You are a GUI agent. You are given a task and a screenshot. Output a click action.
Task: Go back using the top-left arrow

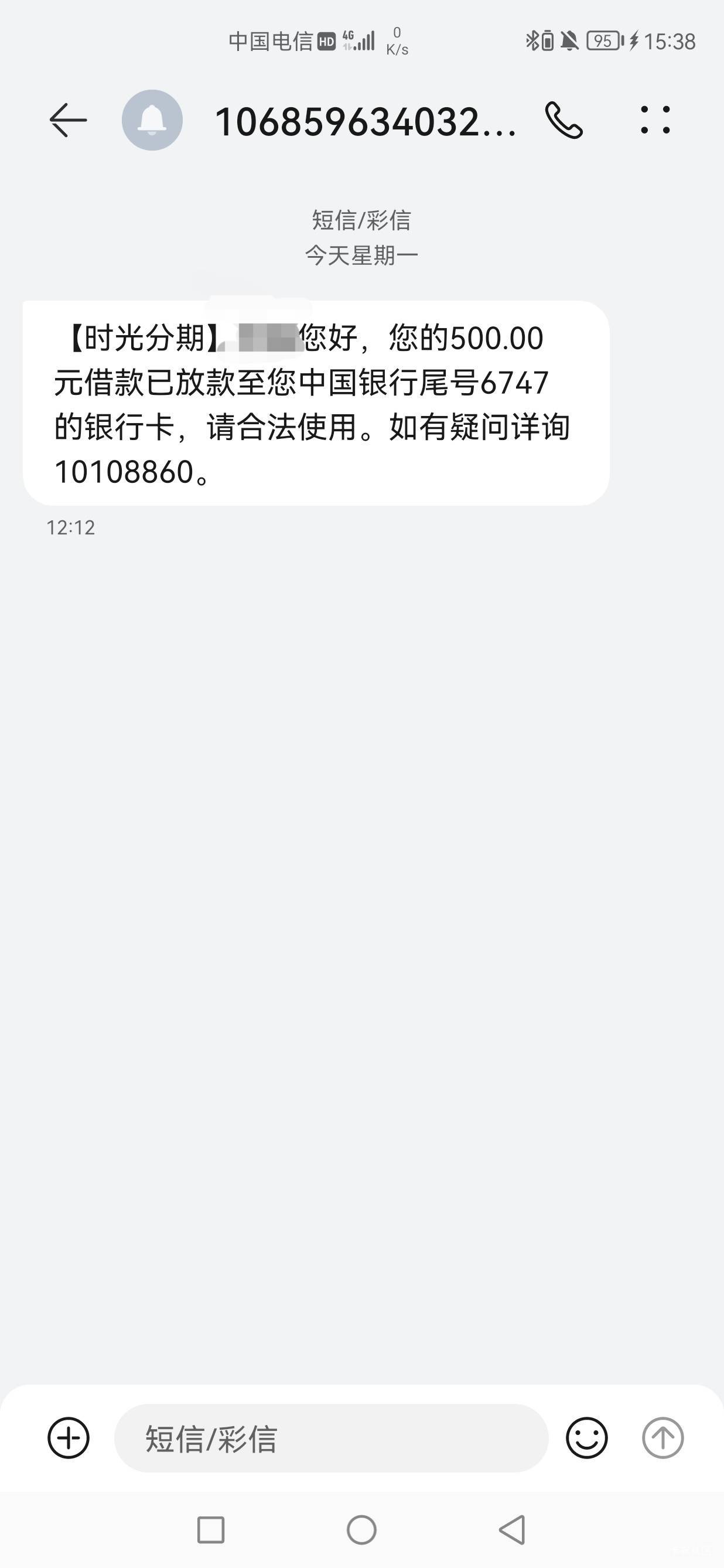click(68, 120)
